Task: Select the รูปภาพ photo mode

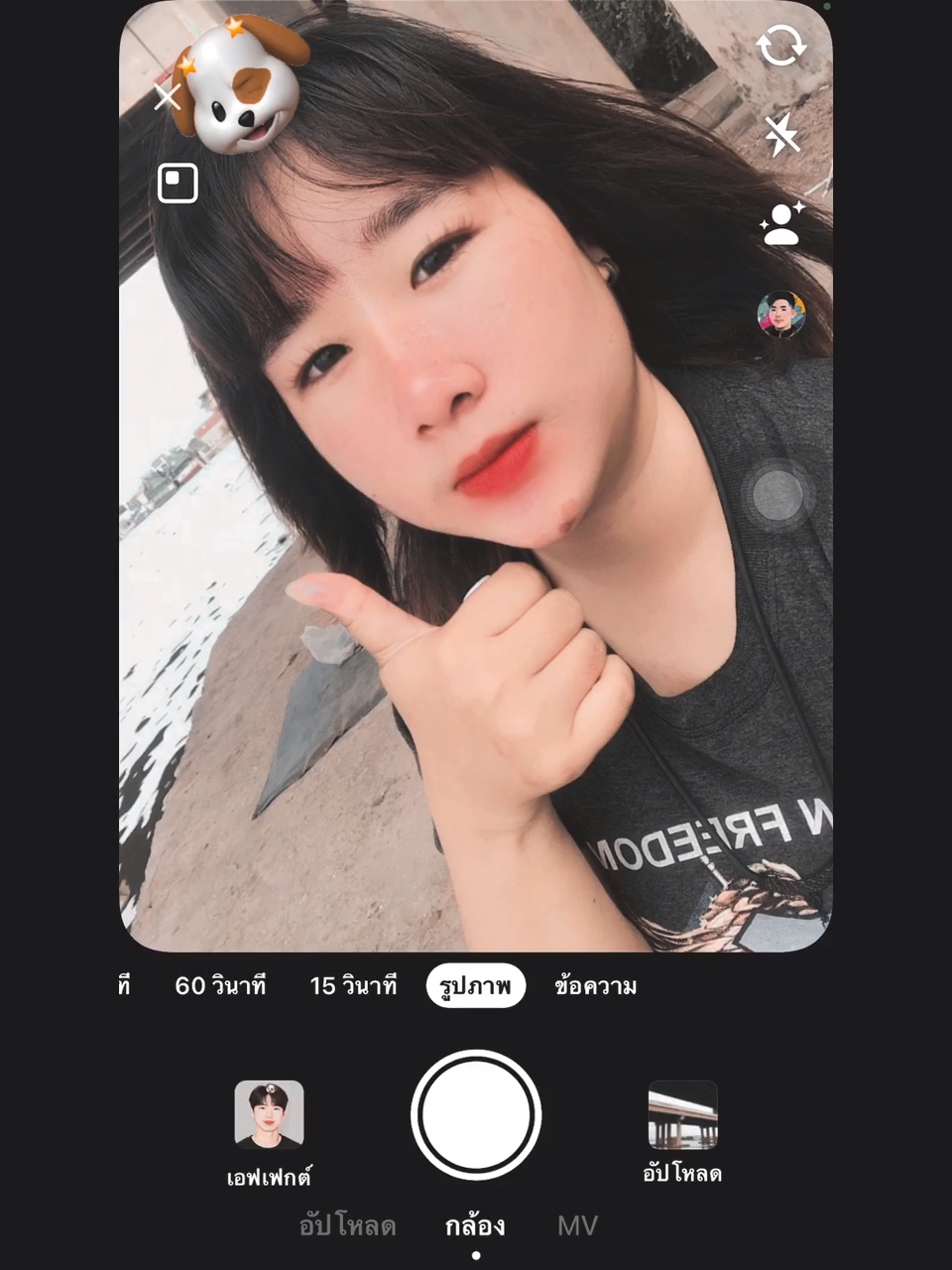Action: [x=476, y=986]
